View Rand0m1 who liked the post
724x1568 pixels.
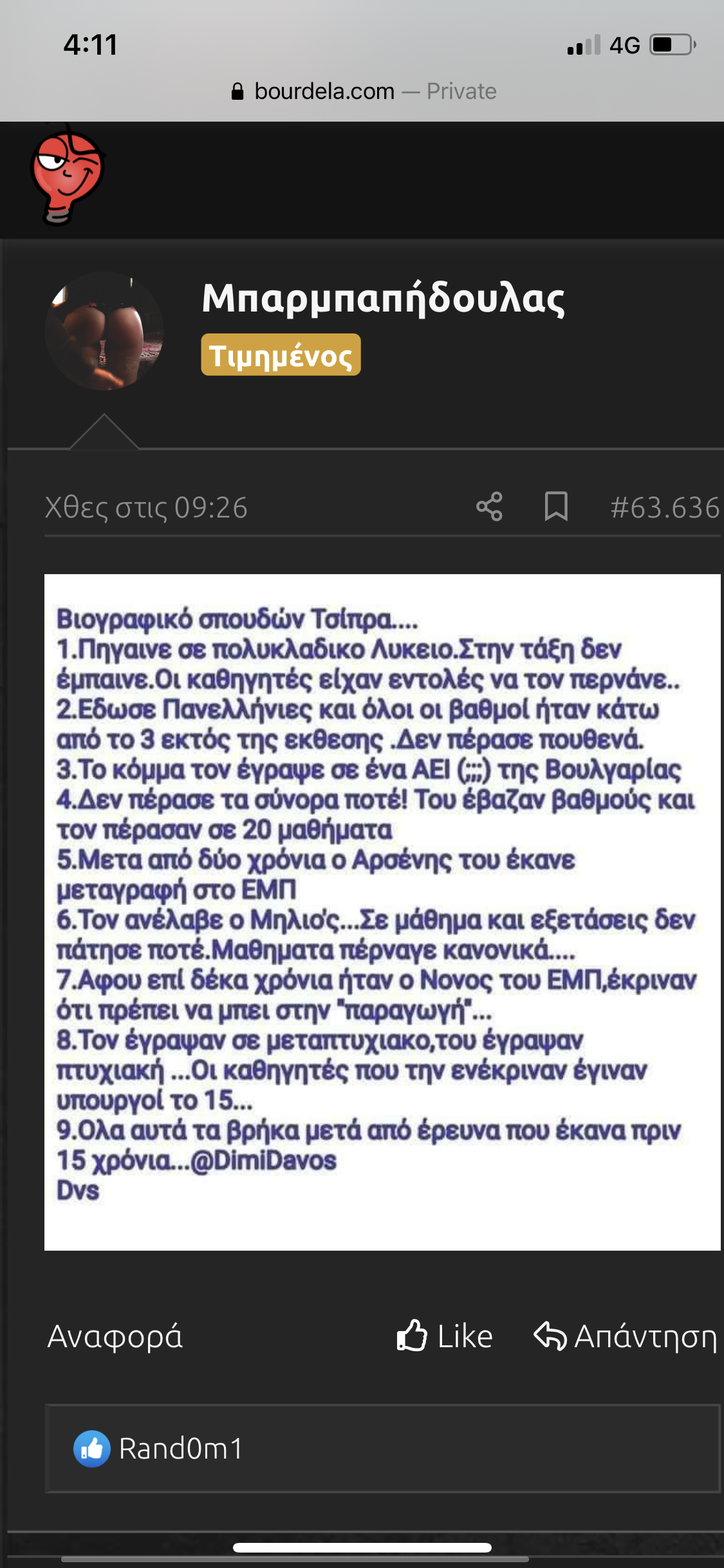[181, 1449]
